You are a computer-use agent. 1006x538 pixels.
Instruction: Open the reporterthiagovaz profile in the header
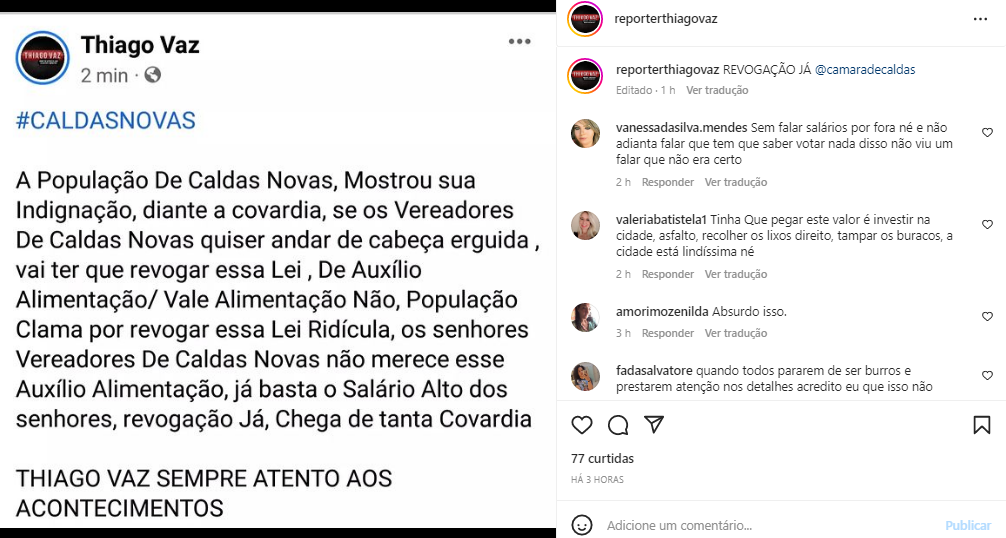pos(667,19)
